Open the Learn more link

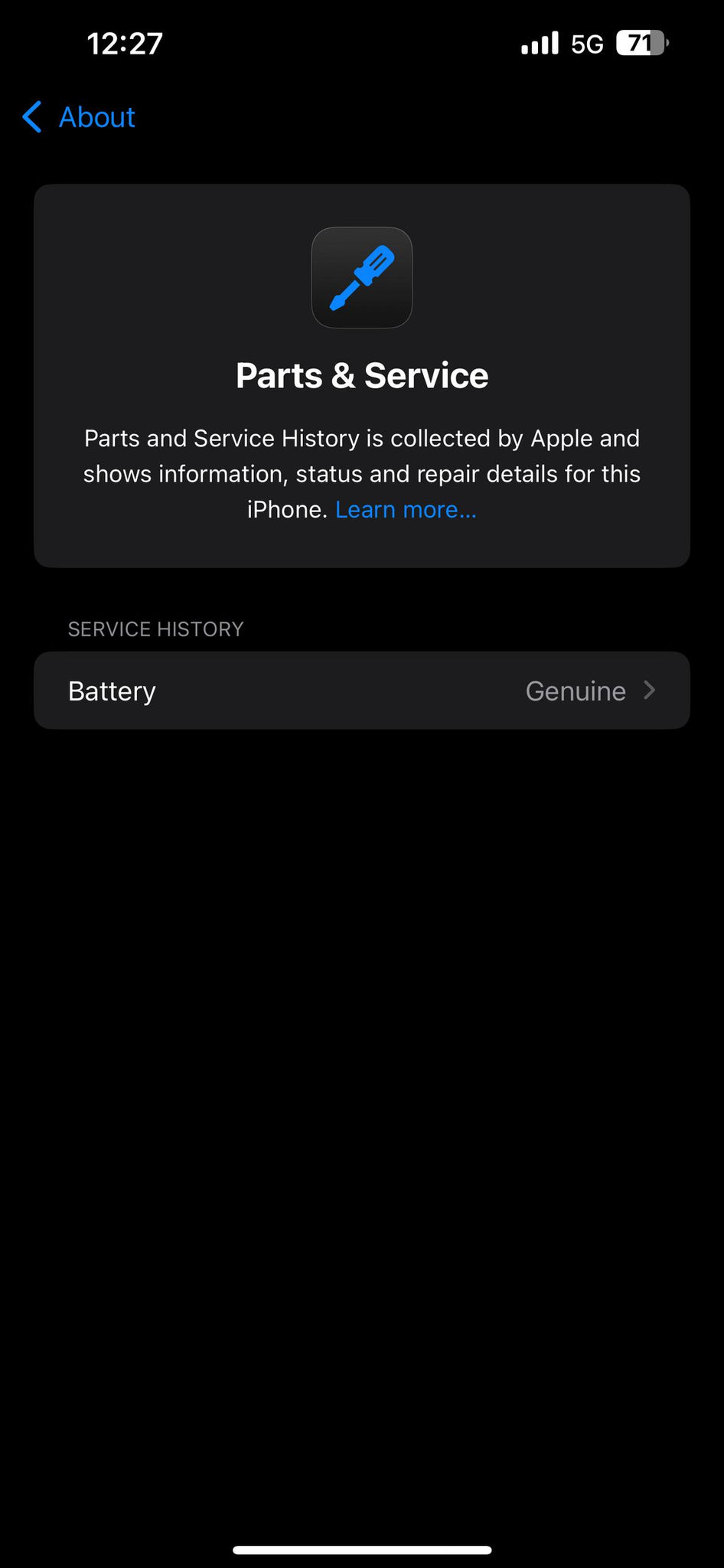click(406, 509)
